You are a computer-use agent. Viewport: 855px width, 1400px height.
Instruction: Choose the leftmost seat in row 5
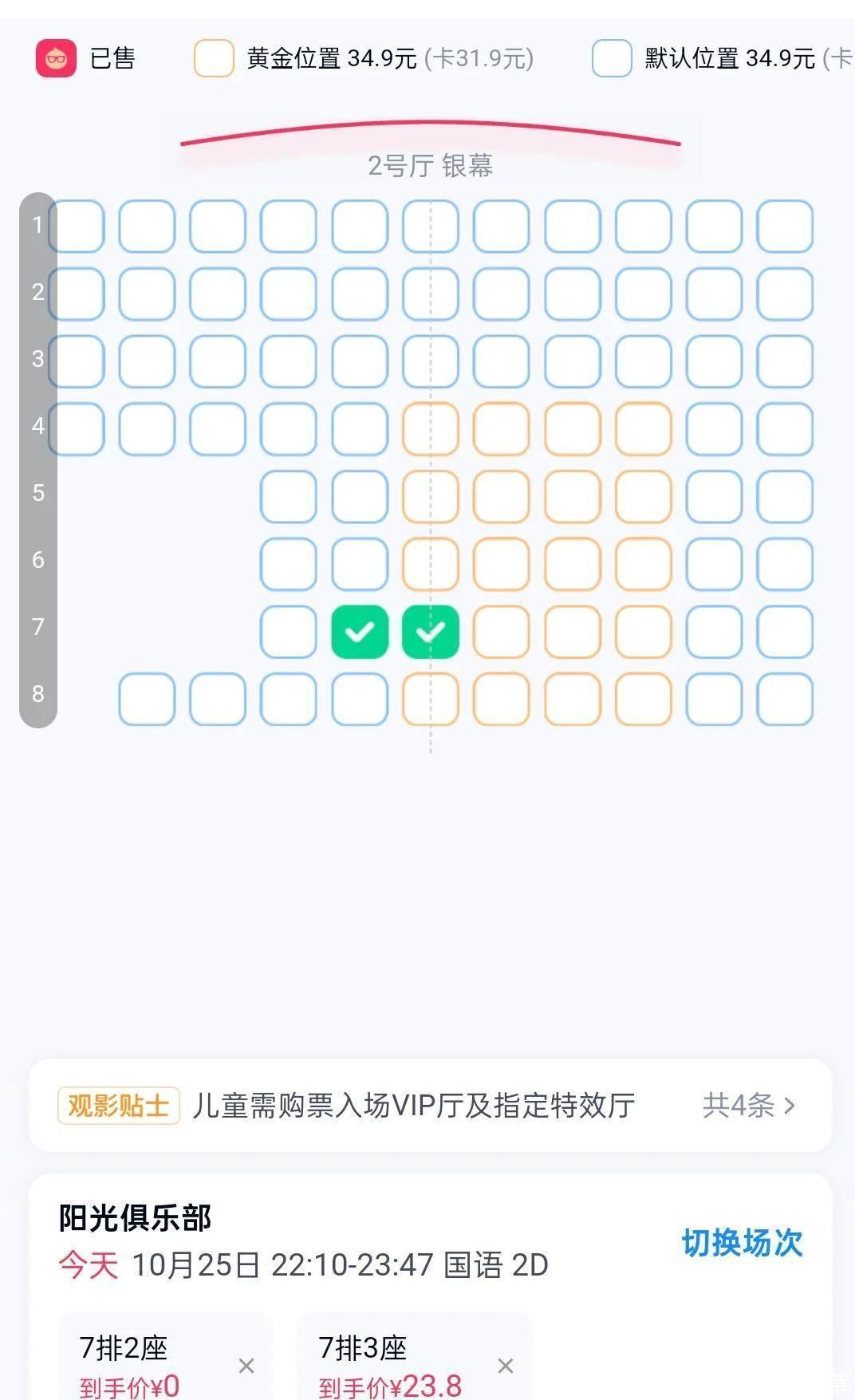[289, 497]
